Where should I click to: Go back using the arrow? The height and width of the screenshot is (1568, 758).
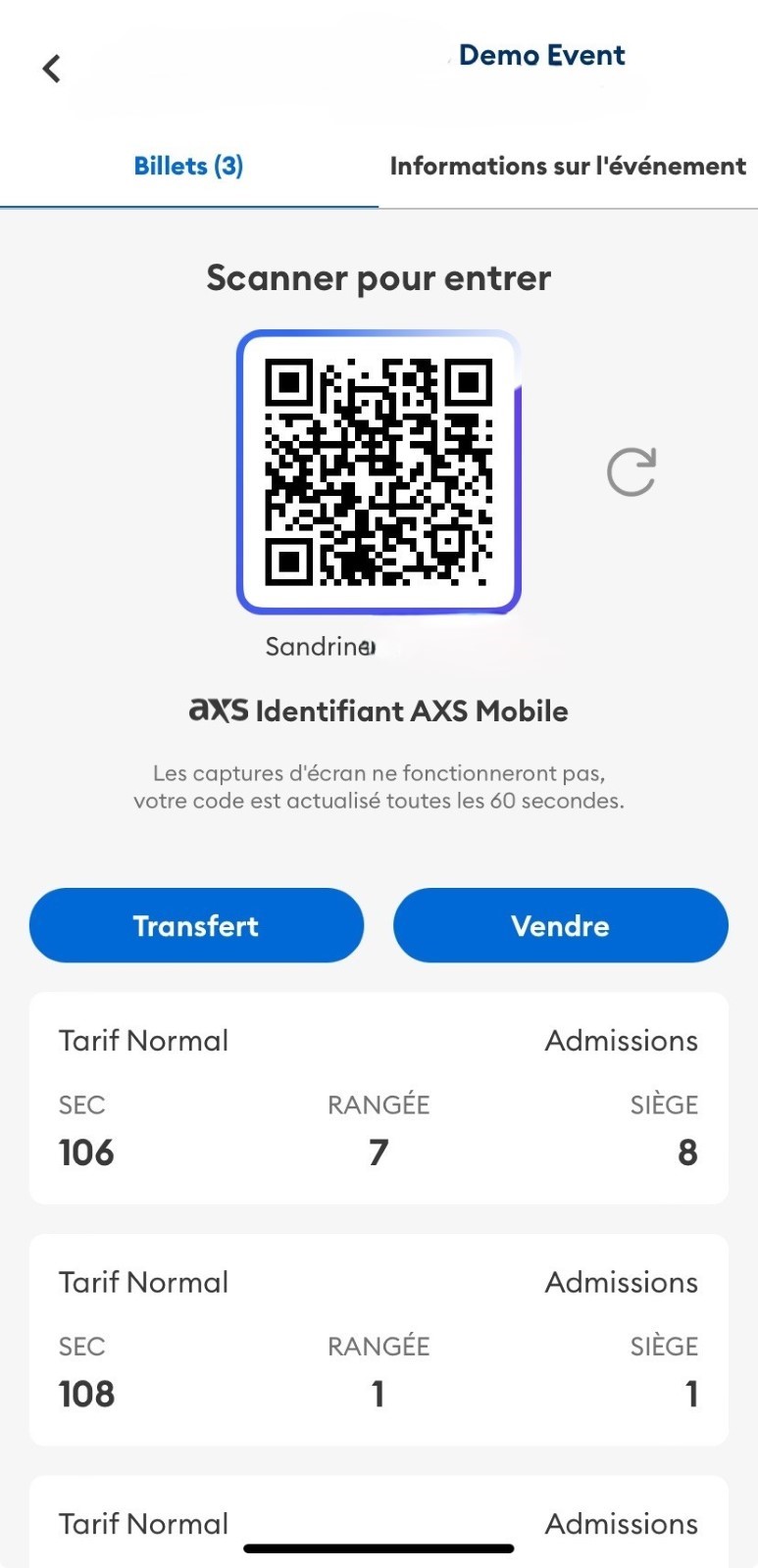pos(52,69)
